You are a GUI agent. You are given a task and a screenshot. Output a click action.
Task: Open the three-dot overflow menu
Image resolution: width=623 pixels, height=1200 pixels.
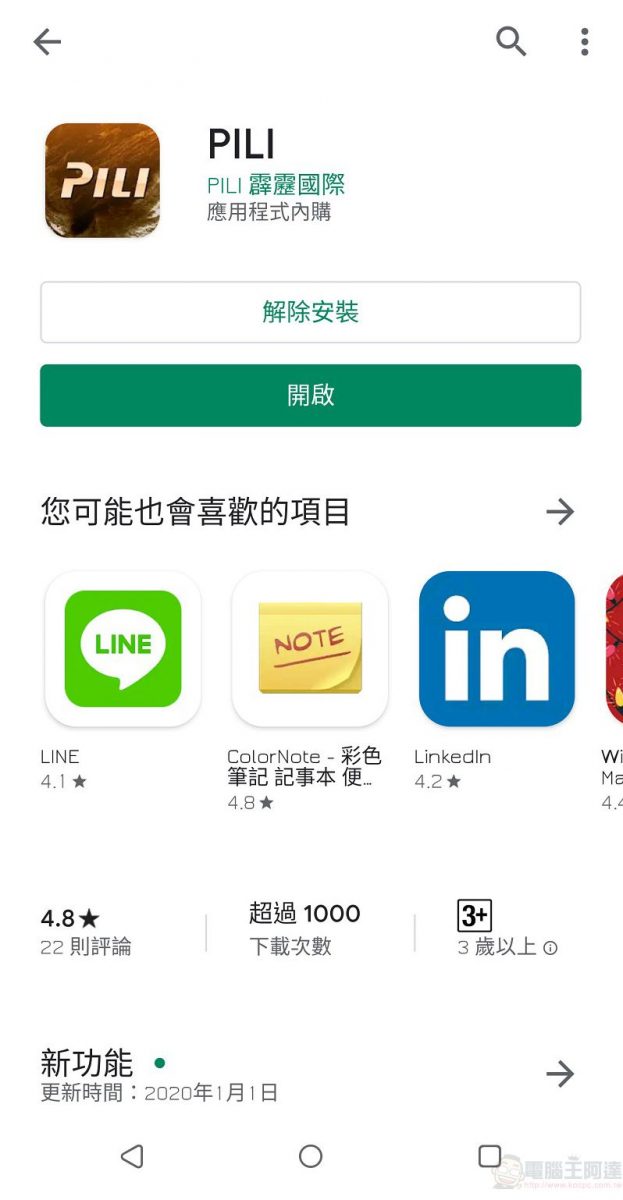click(x=585, y=41)
